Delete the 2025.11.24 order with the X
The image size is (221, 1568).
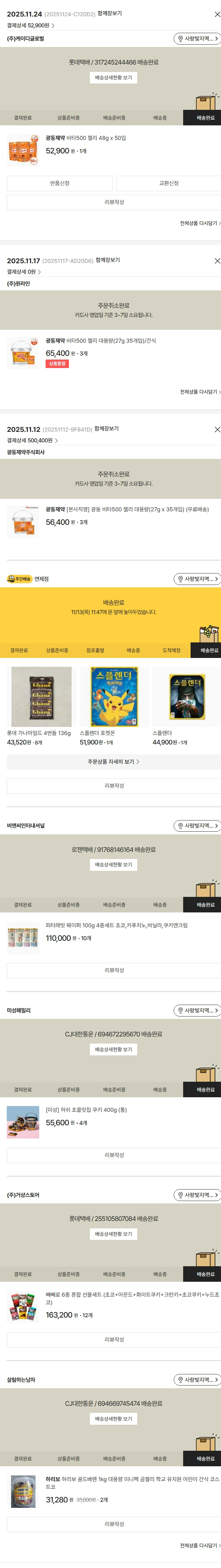(x=217, y=14)
